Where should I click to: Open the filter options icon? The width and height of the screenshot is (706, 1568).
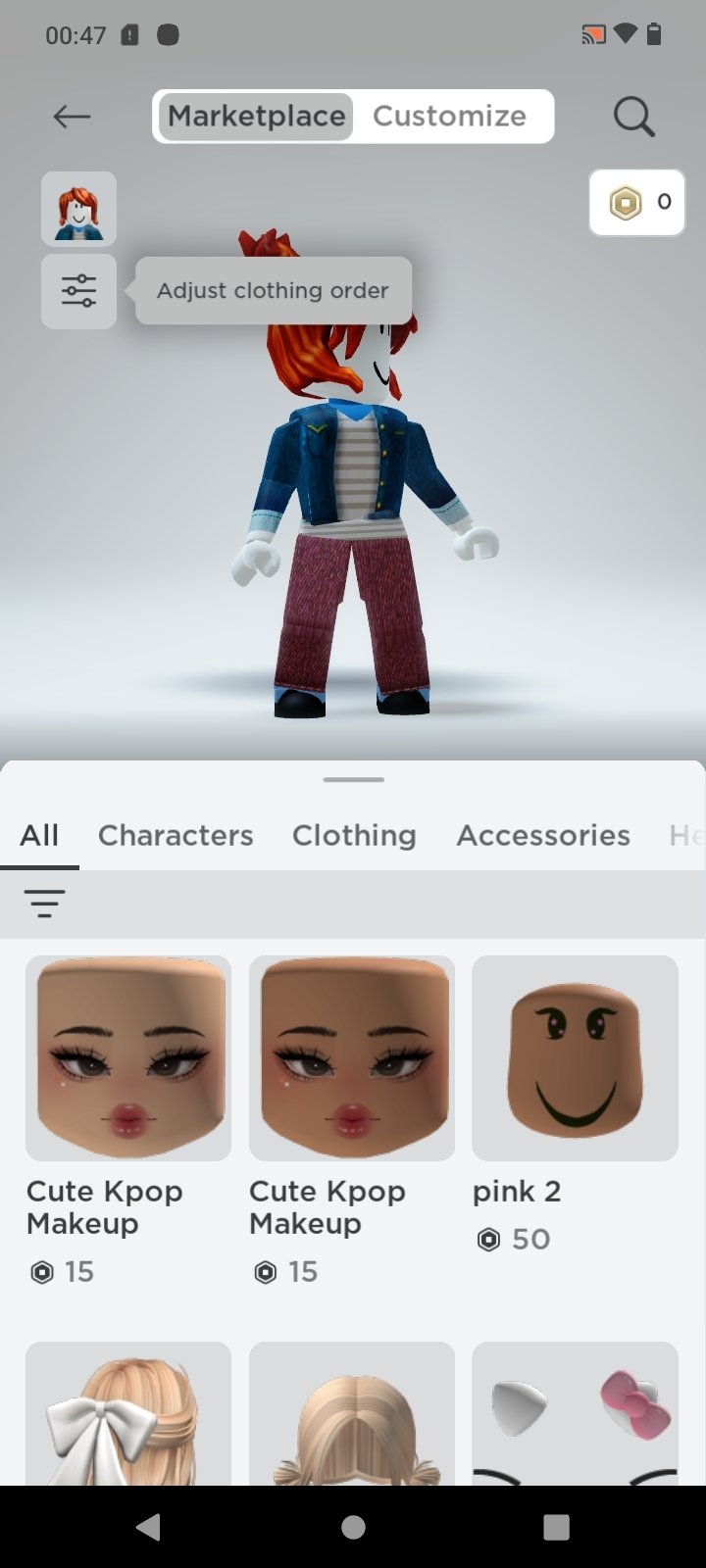coord(45,903)
